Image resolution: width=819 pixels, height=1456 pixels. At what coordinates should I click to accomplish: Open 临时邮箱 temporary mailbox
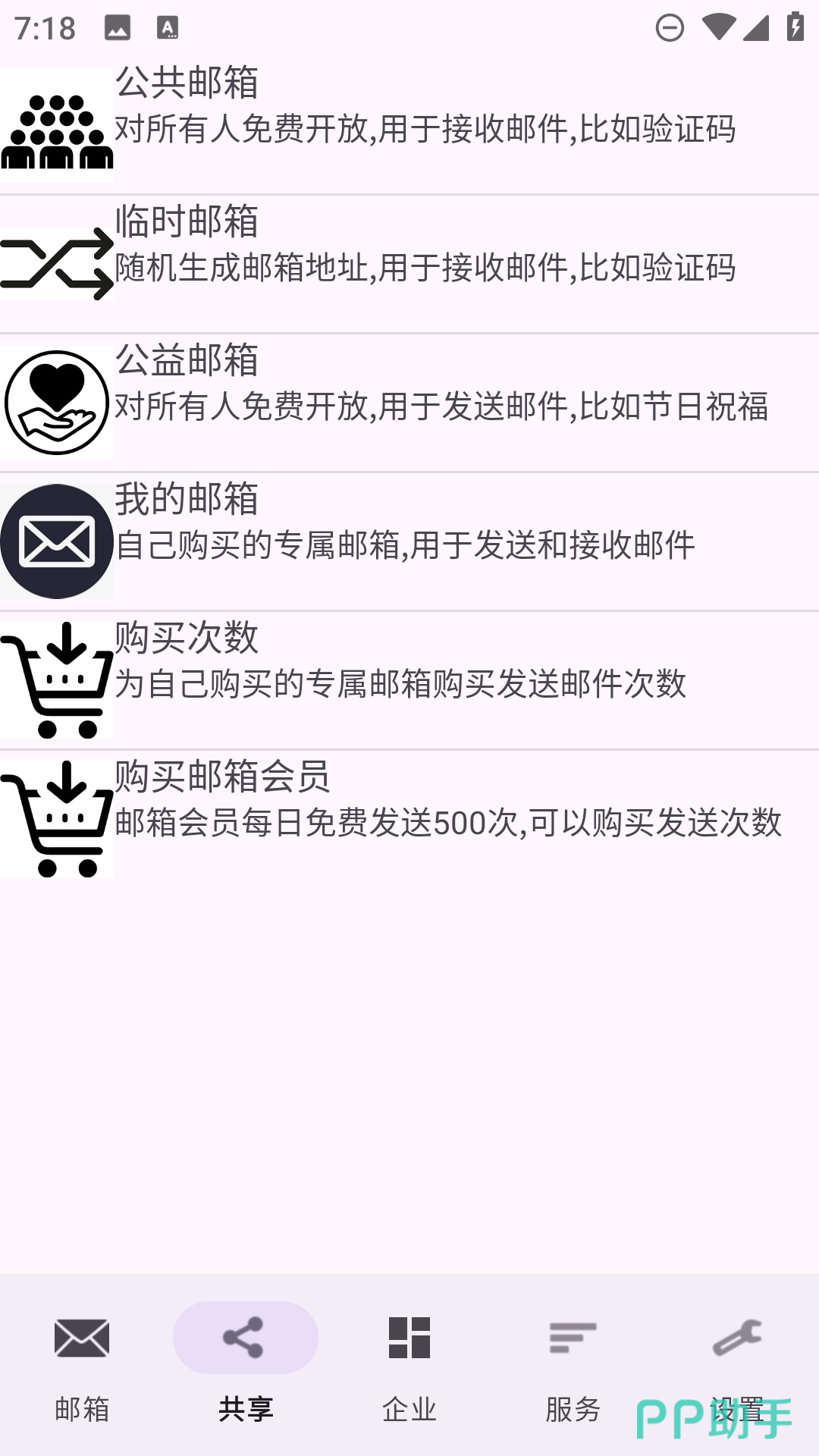pos(409,264)
